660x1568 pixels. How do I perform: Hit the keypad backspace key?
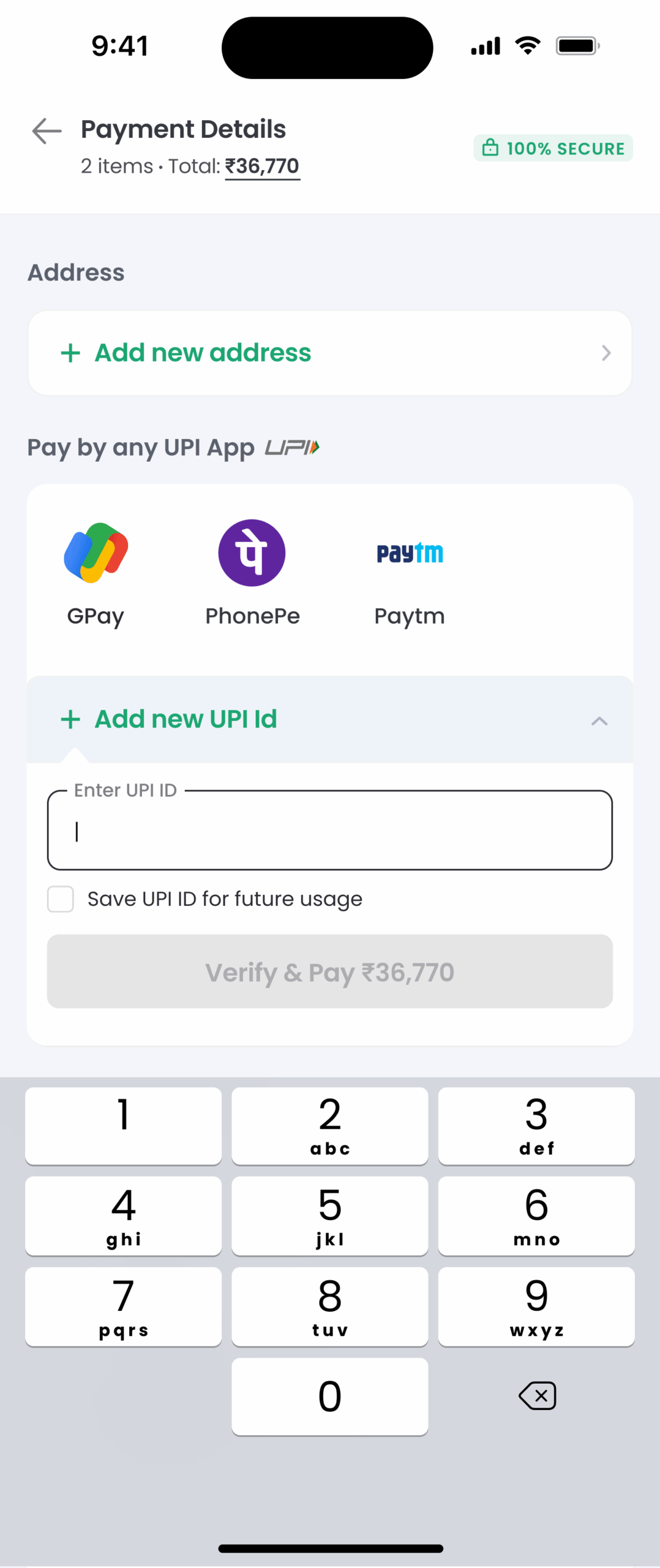537,1396
